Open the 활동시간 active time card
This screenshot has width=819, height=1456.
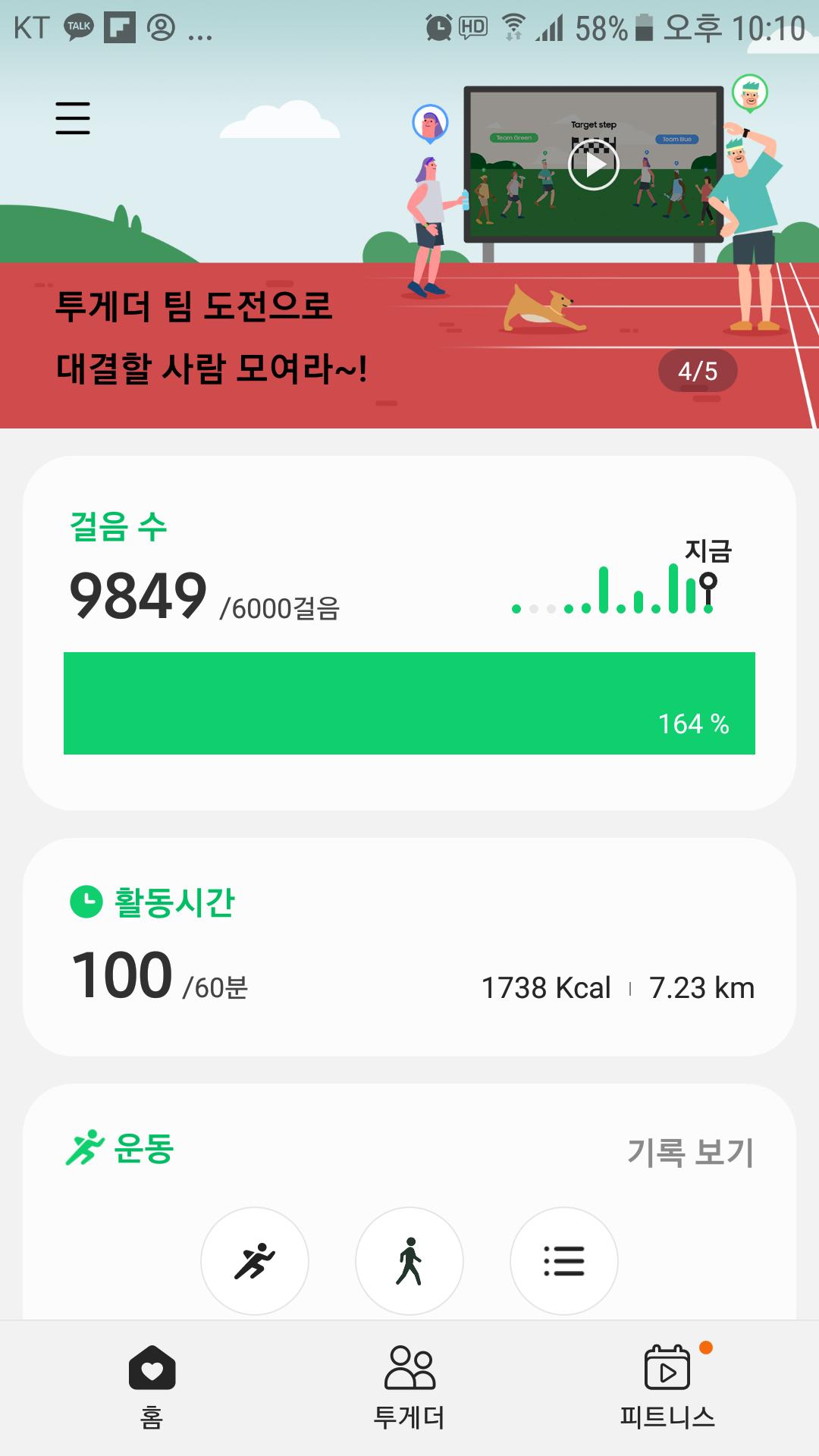click(409, 946)
